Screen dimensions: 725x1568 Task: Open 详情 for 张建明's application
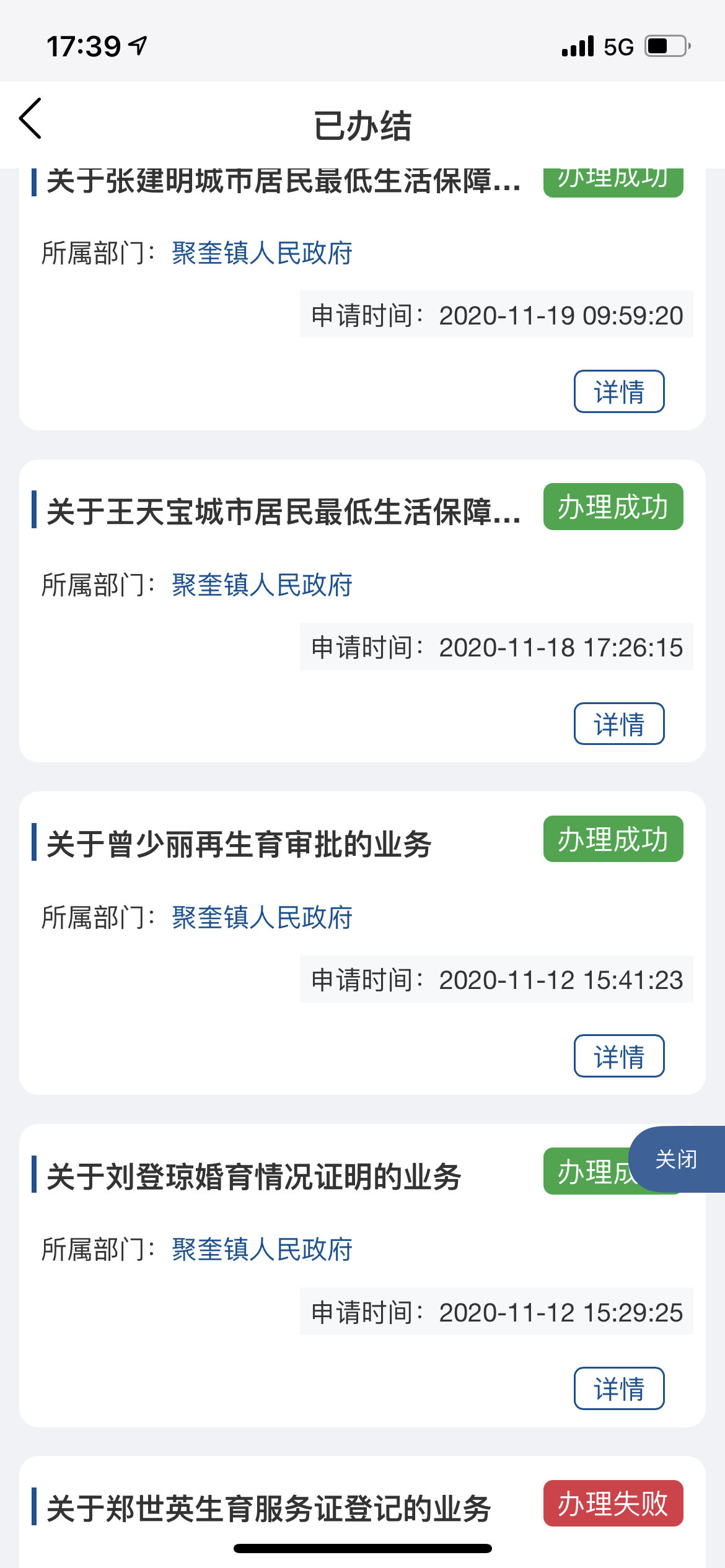click(619, 391)
